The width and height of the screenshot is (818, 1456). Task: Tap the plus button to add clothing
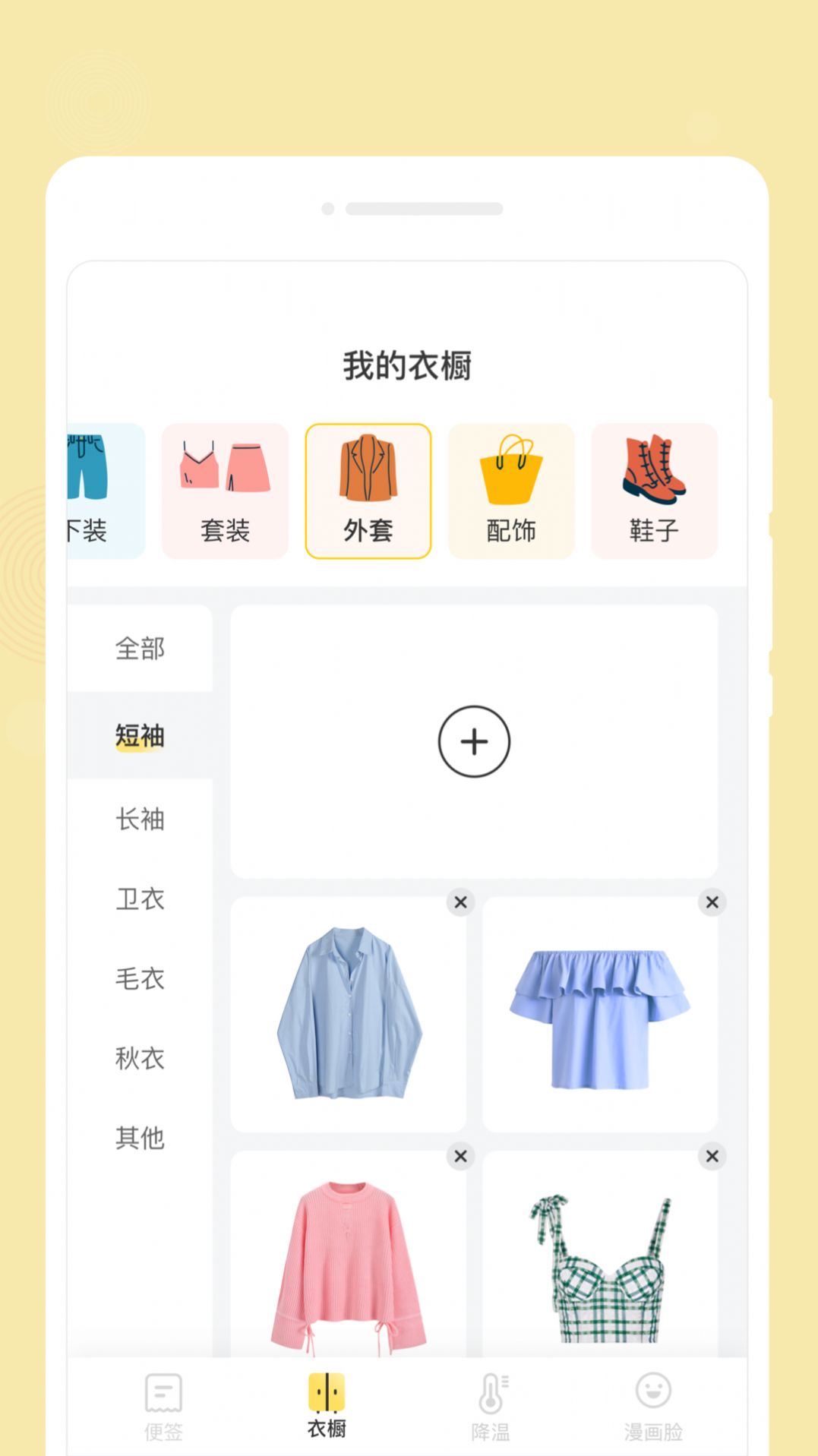click(475, 741)
